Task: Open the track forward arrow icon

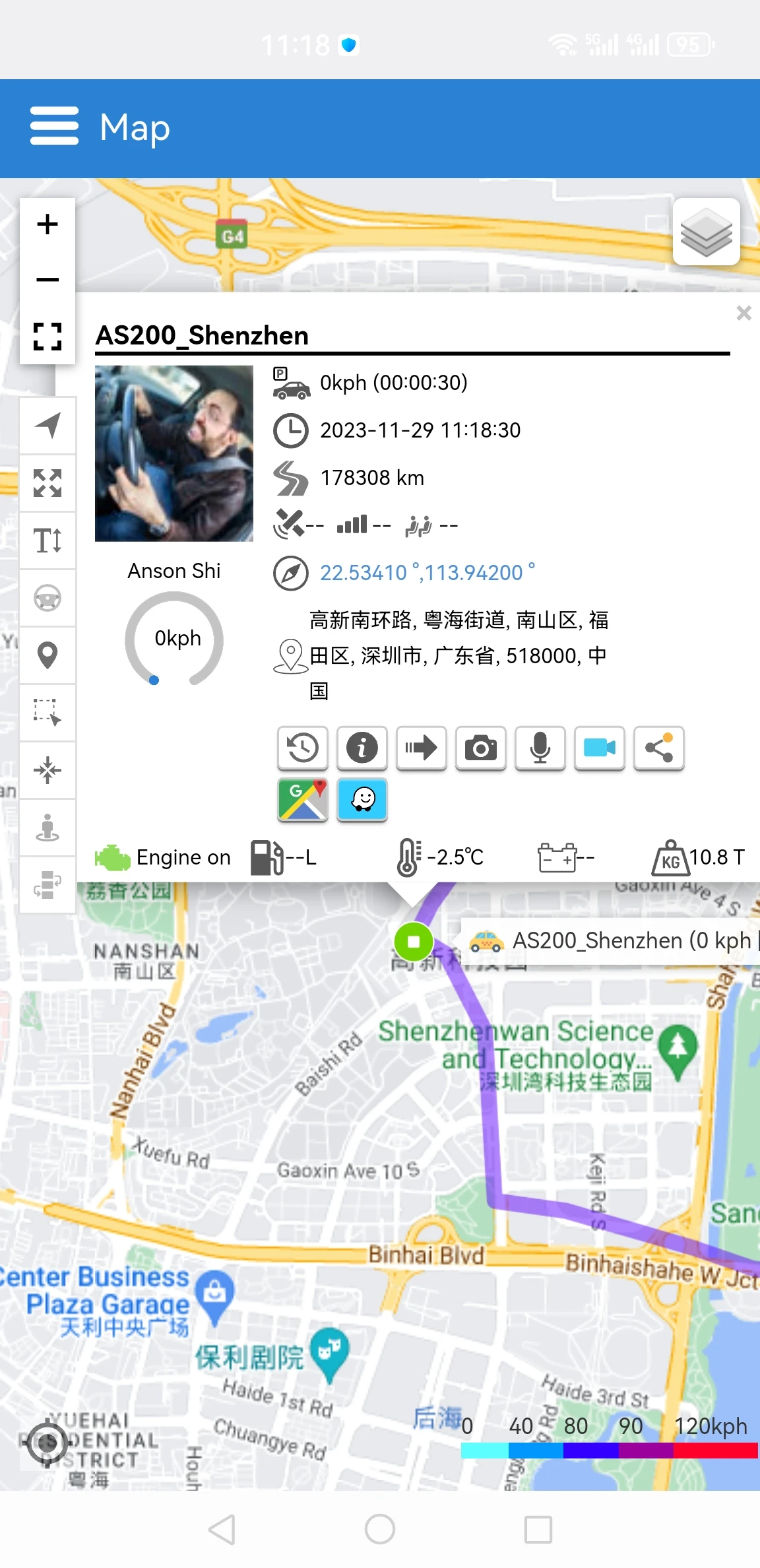Action: point(421,748)
